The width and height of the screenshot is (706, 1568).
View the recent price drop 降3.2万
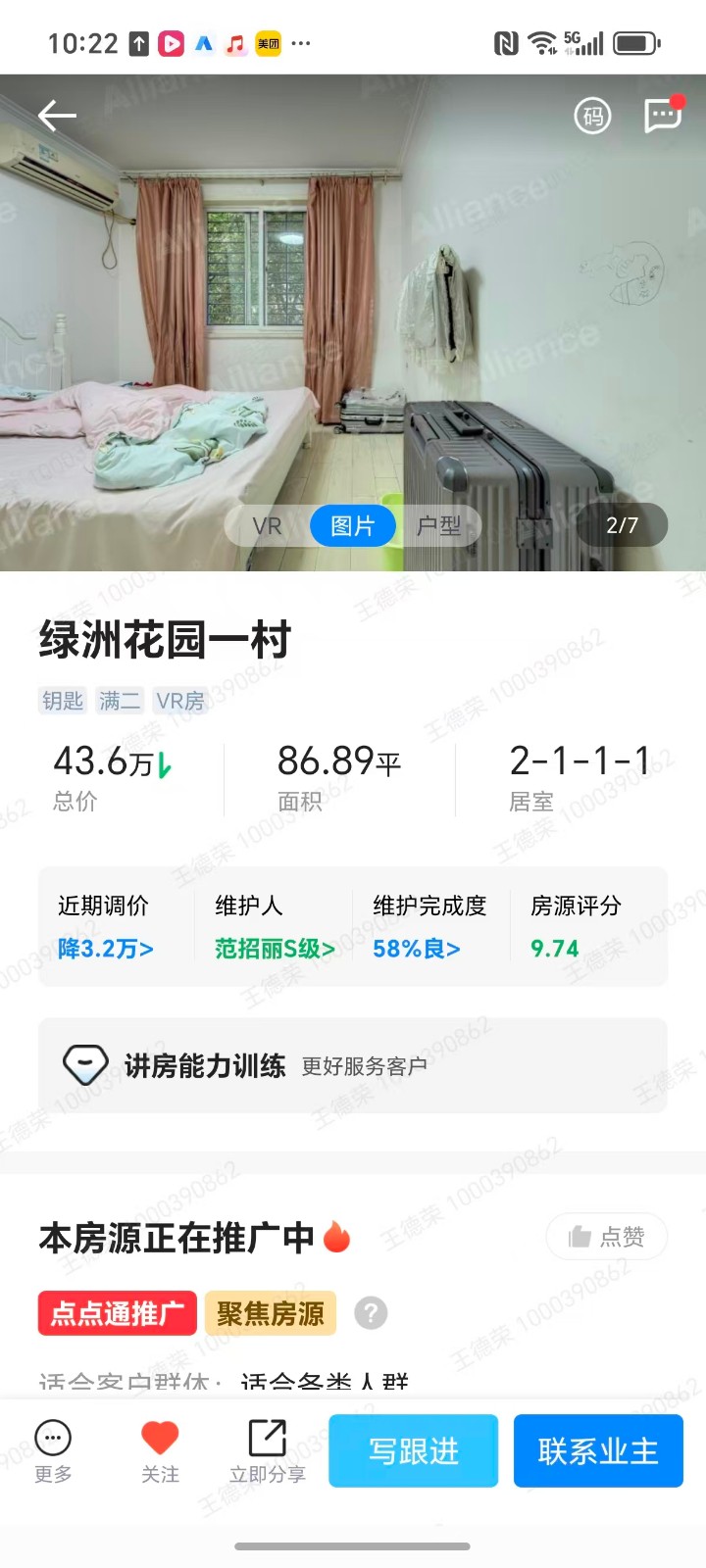[x=106, y=949]
